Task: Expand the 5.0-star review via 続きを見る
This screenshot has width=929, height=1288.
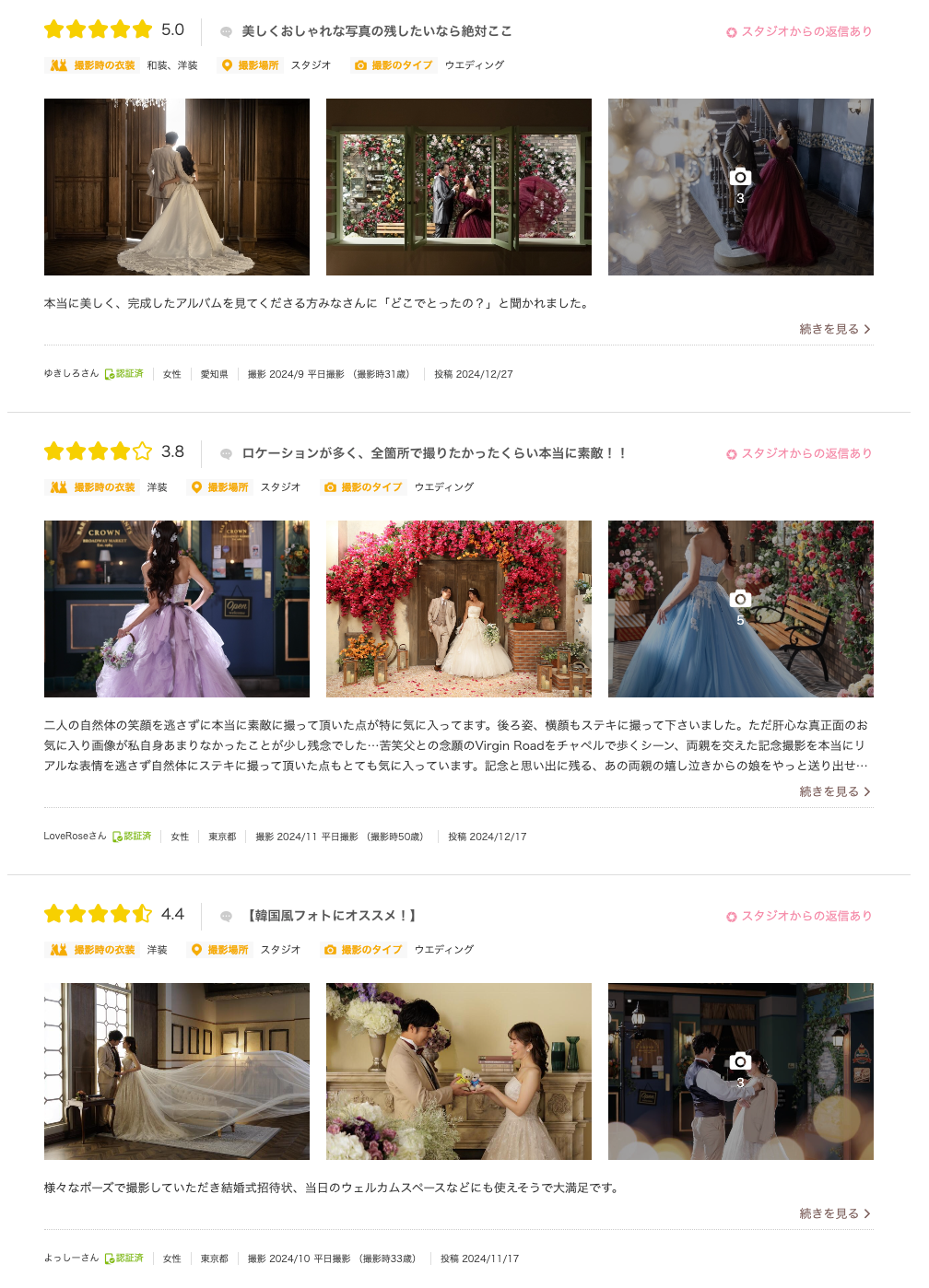Action: 834,329
